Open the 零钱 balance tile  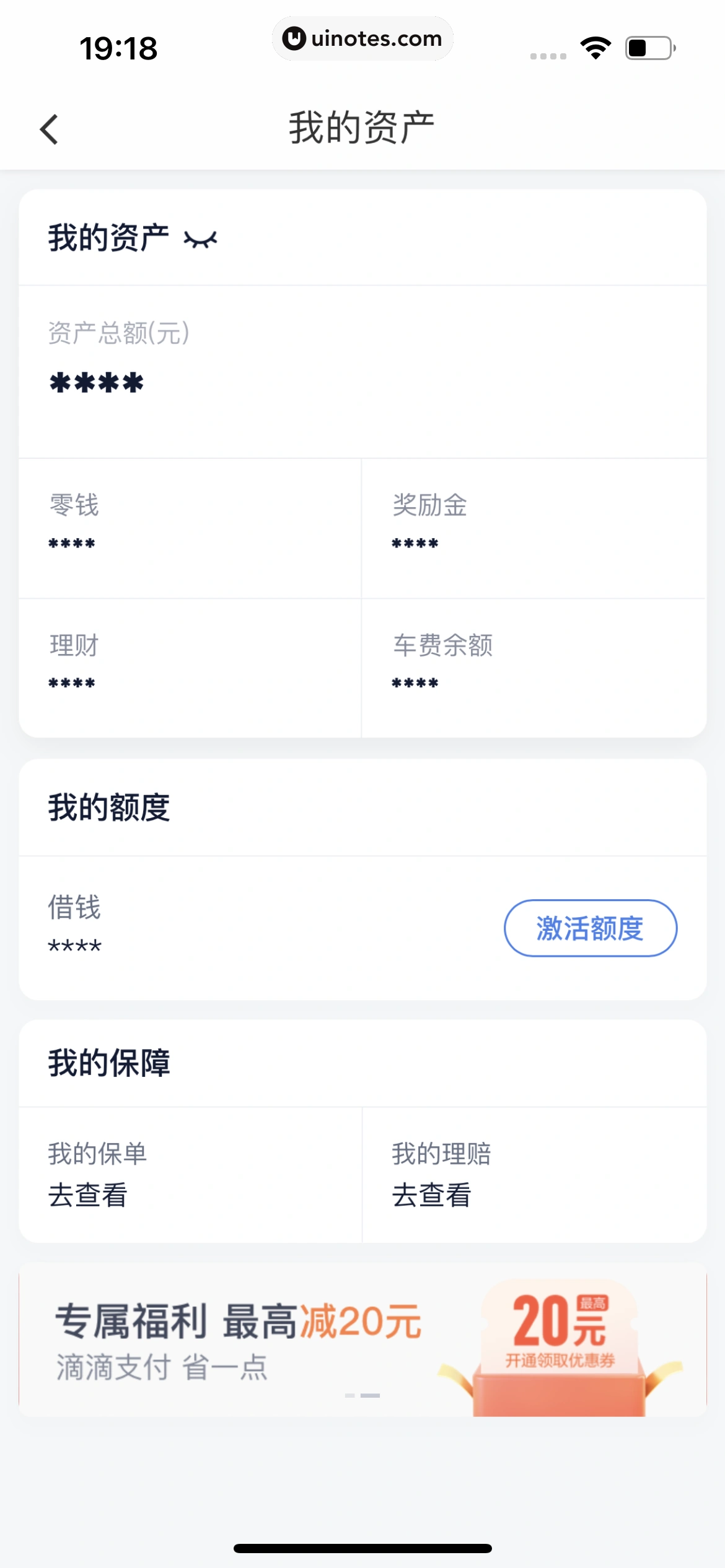point(190,528)
